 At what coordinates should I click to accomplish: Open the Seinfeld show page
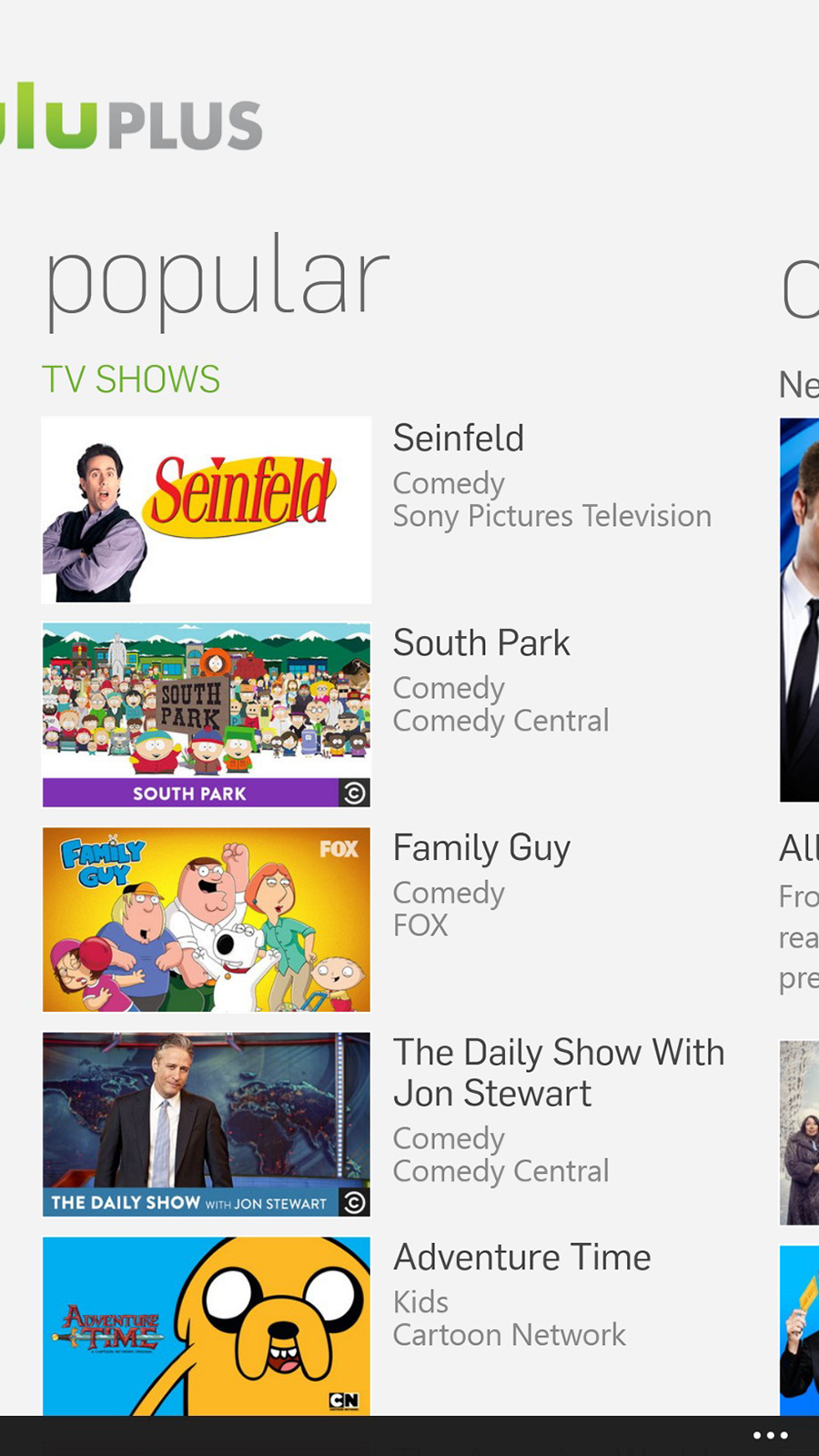pyautogui.click(x=459, y=438)
